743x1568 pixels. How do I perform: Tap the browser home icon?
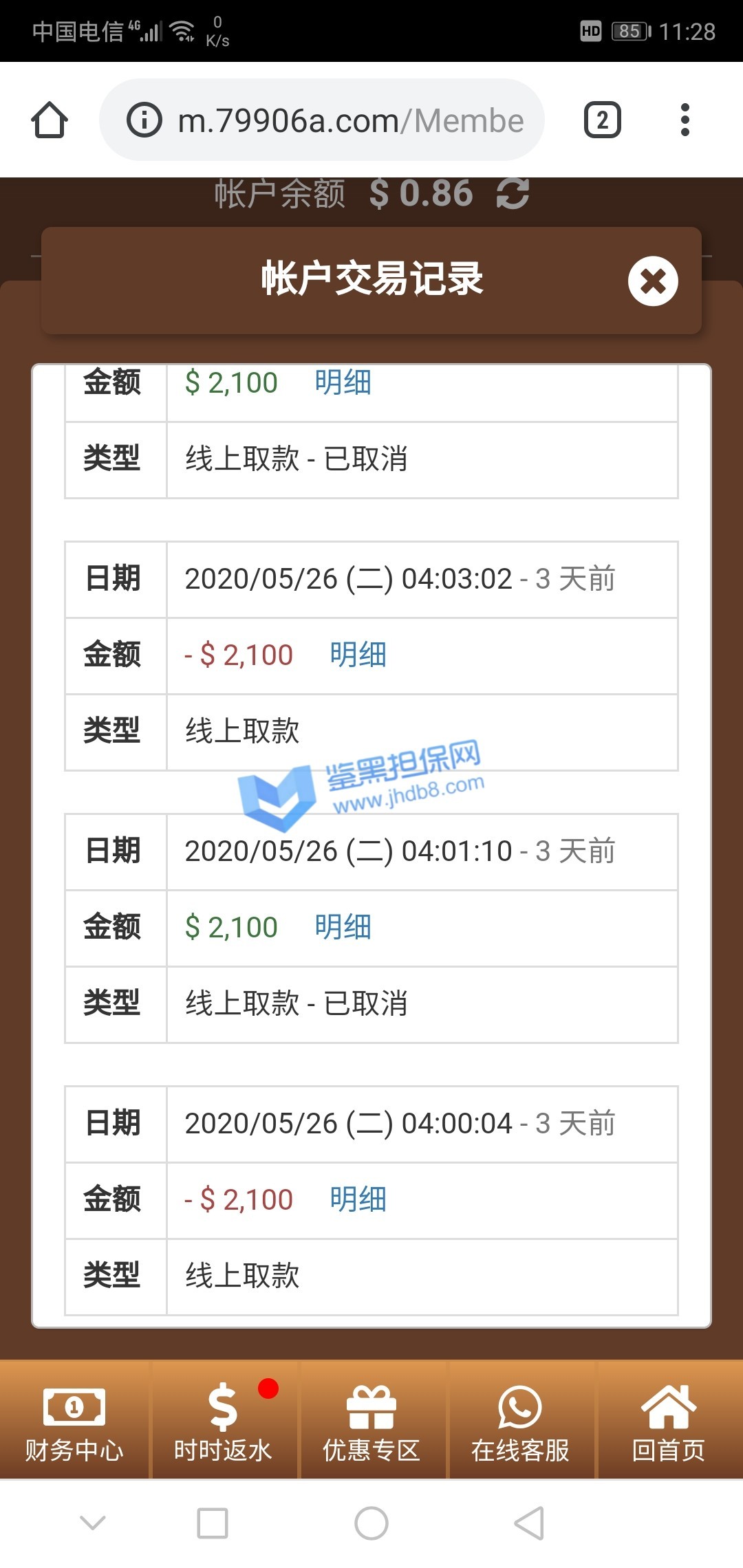tap(50, 120)
